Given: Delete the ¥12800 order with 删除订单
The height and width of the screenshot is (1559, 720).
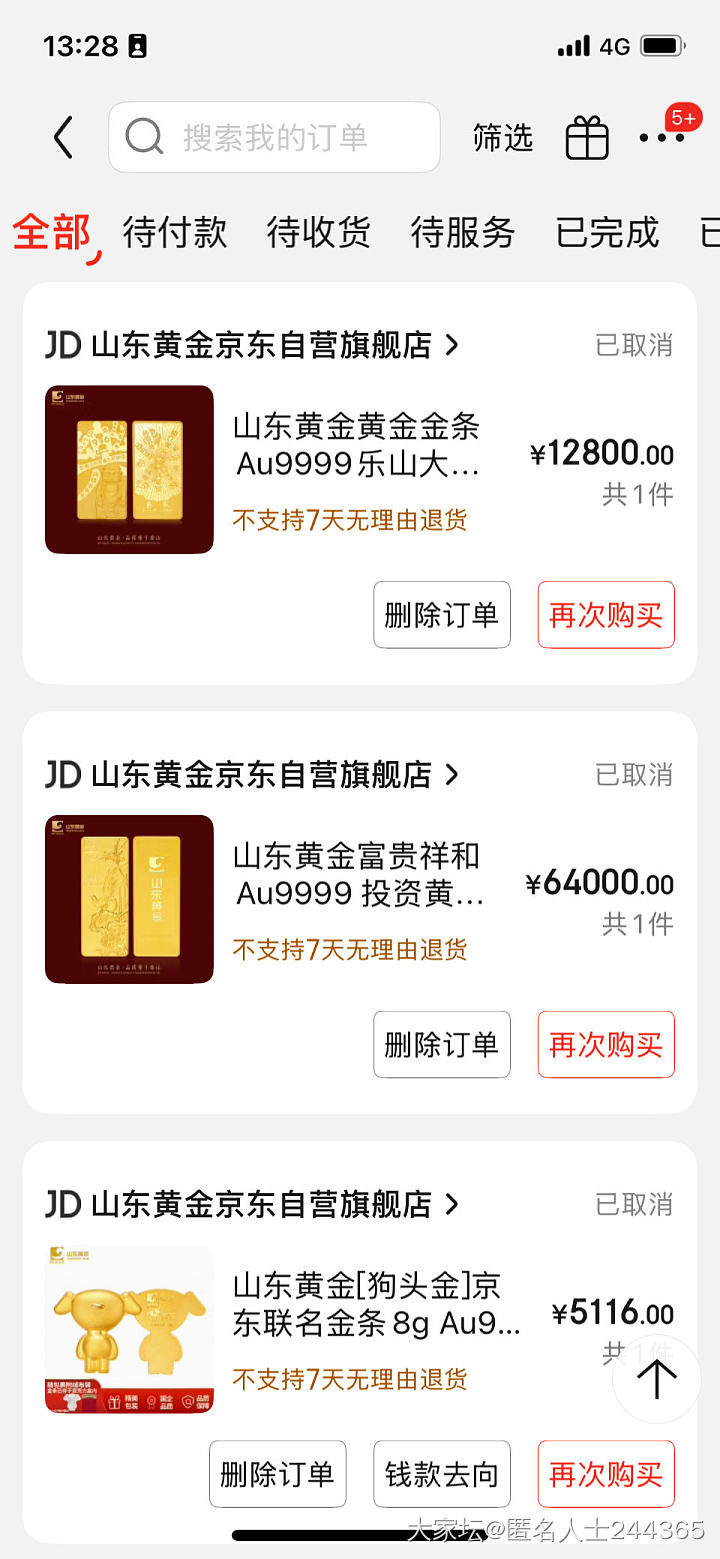Looking at the screenshot, I should 441,615.
